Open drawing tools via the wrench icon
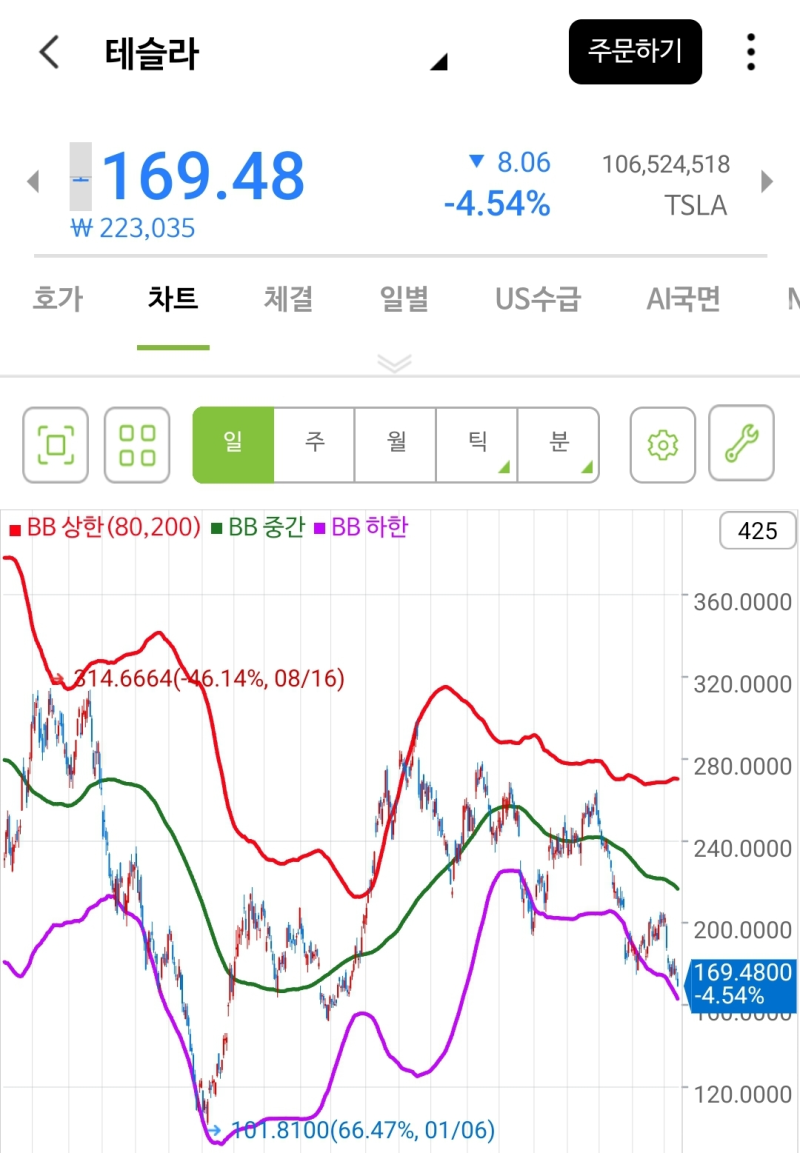 pos(741,444)
